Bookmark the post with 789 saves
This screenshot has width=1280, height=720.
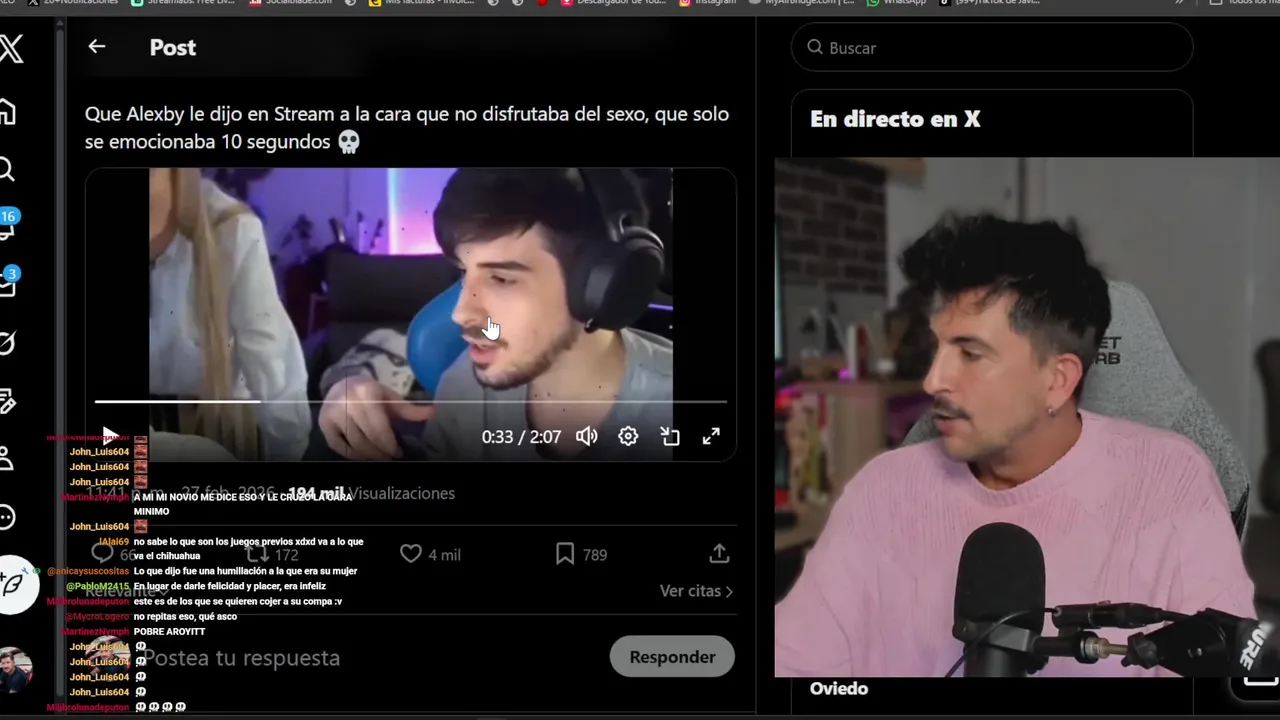565,554
